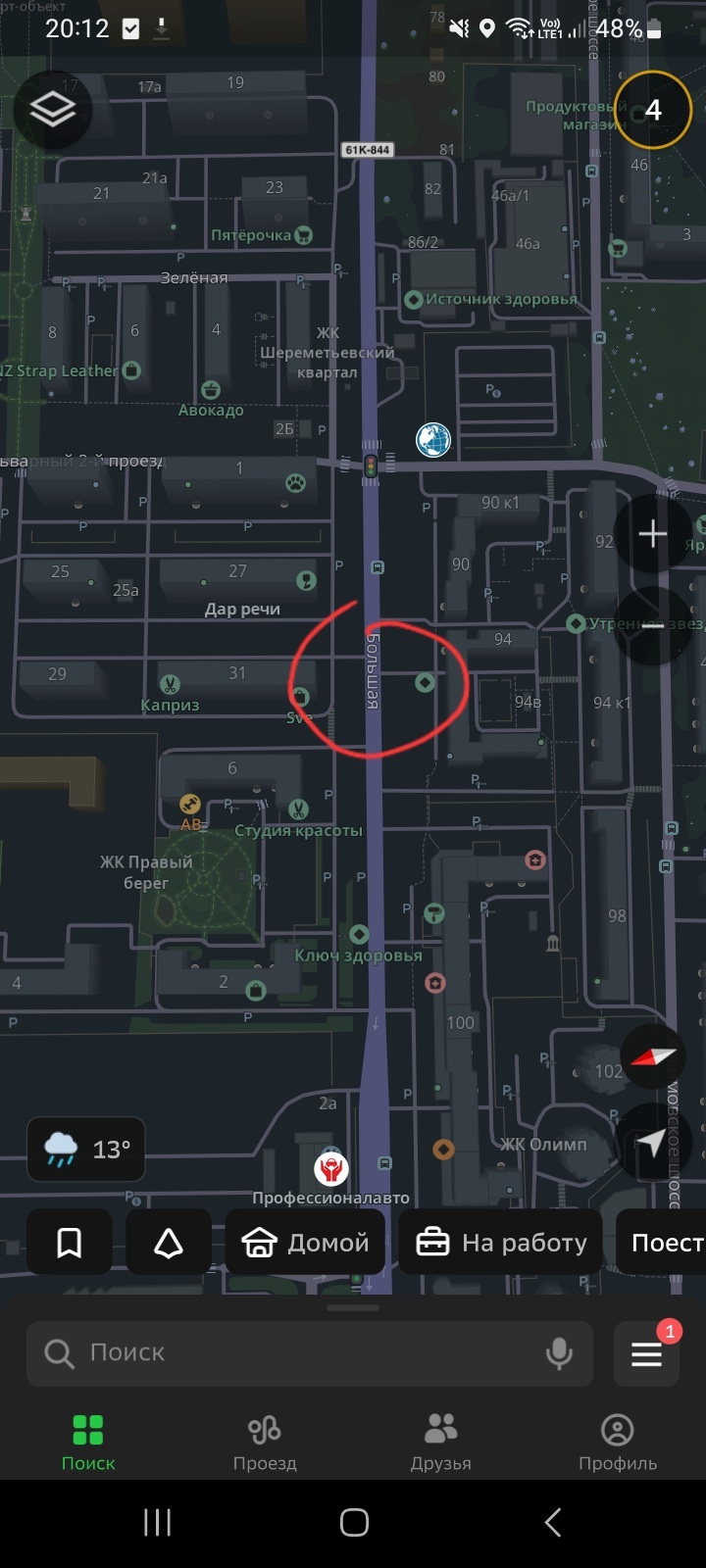Zoom in on the map

(x=652, y=534)
